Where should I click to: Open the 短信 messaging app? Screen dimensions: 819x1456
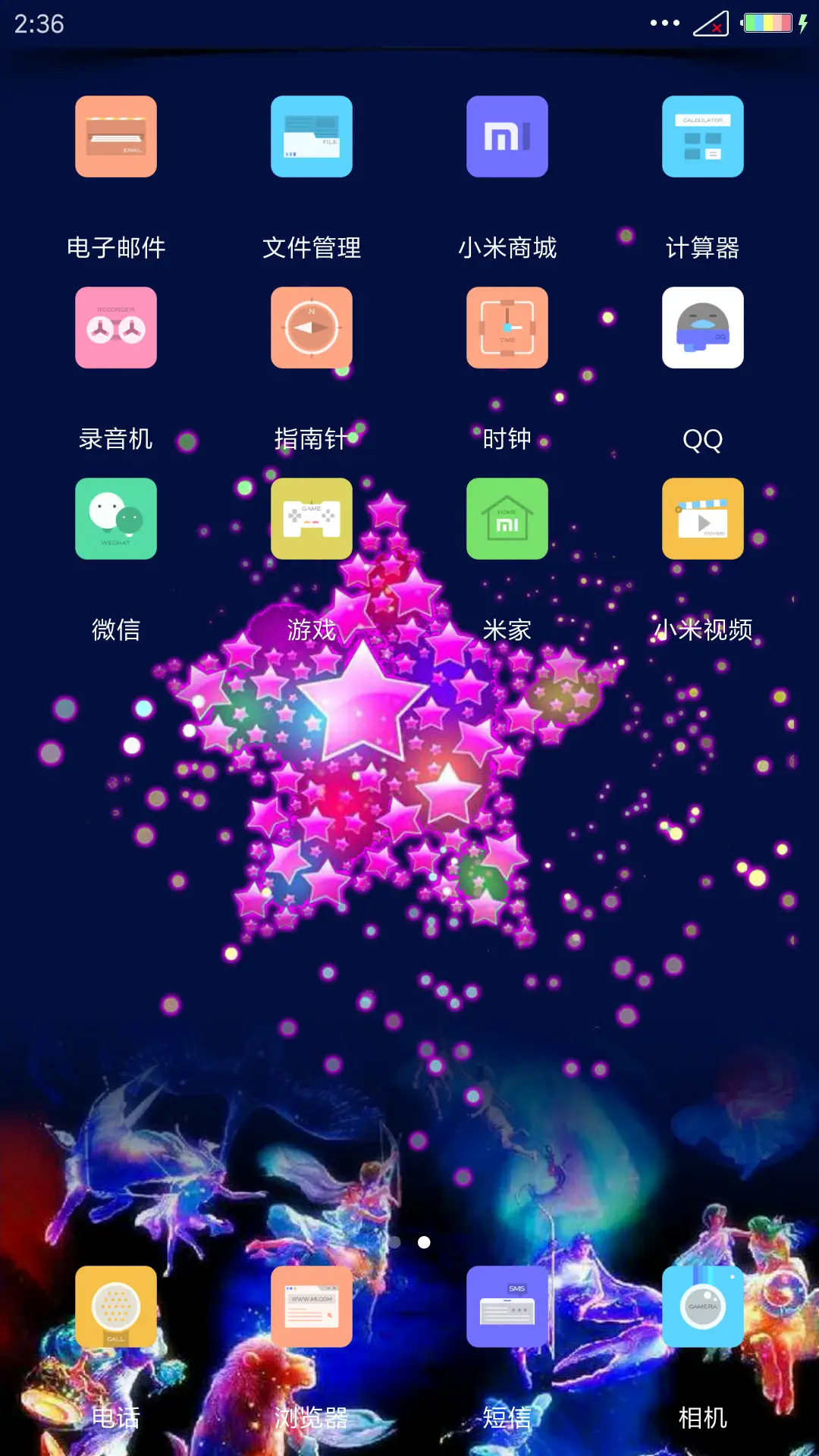click(507, 1307)
